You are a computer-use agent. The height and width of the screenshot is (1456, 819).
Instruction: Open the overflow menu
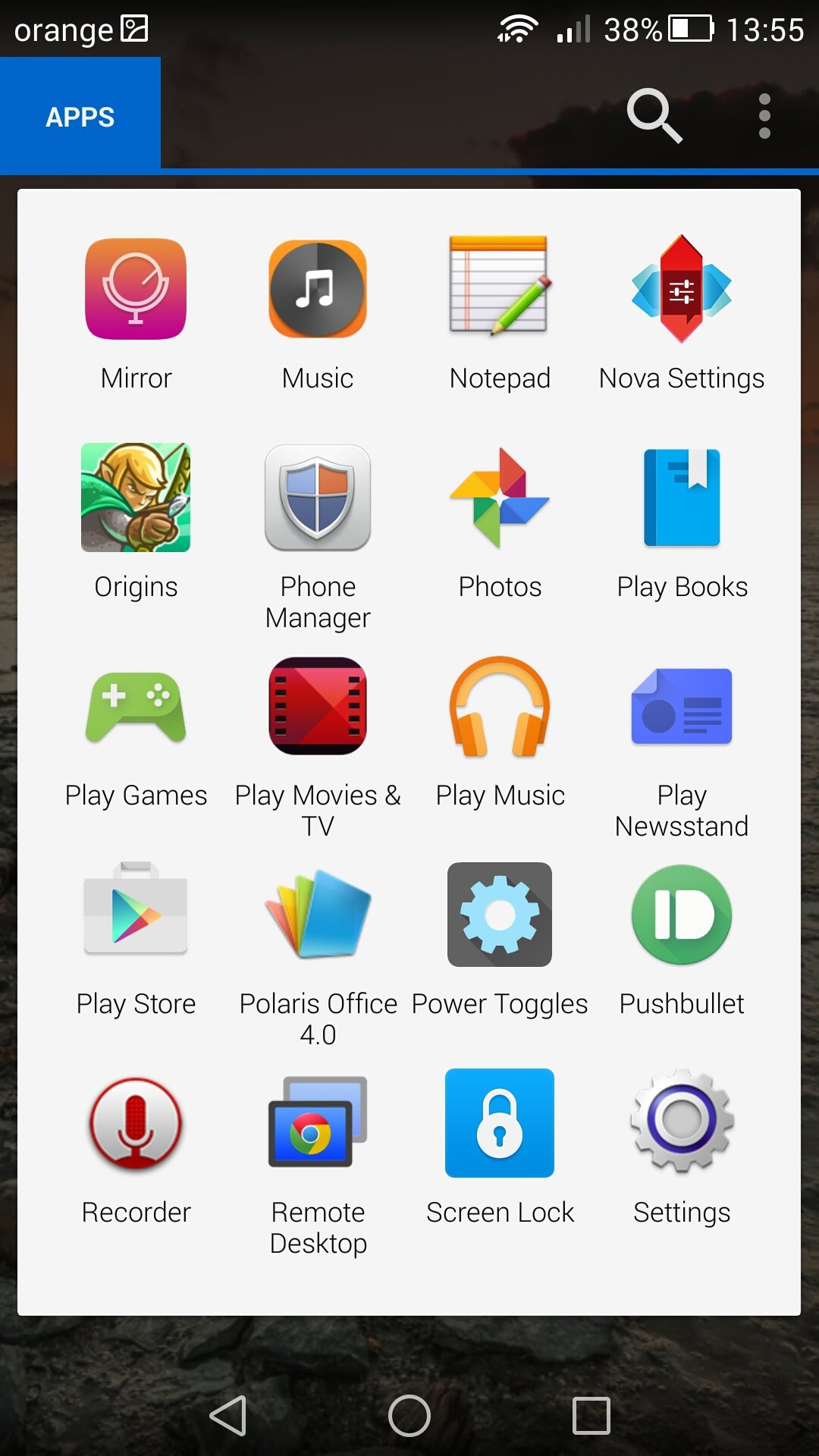(764, 116)
